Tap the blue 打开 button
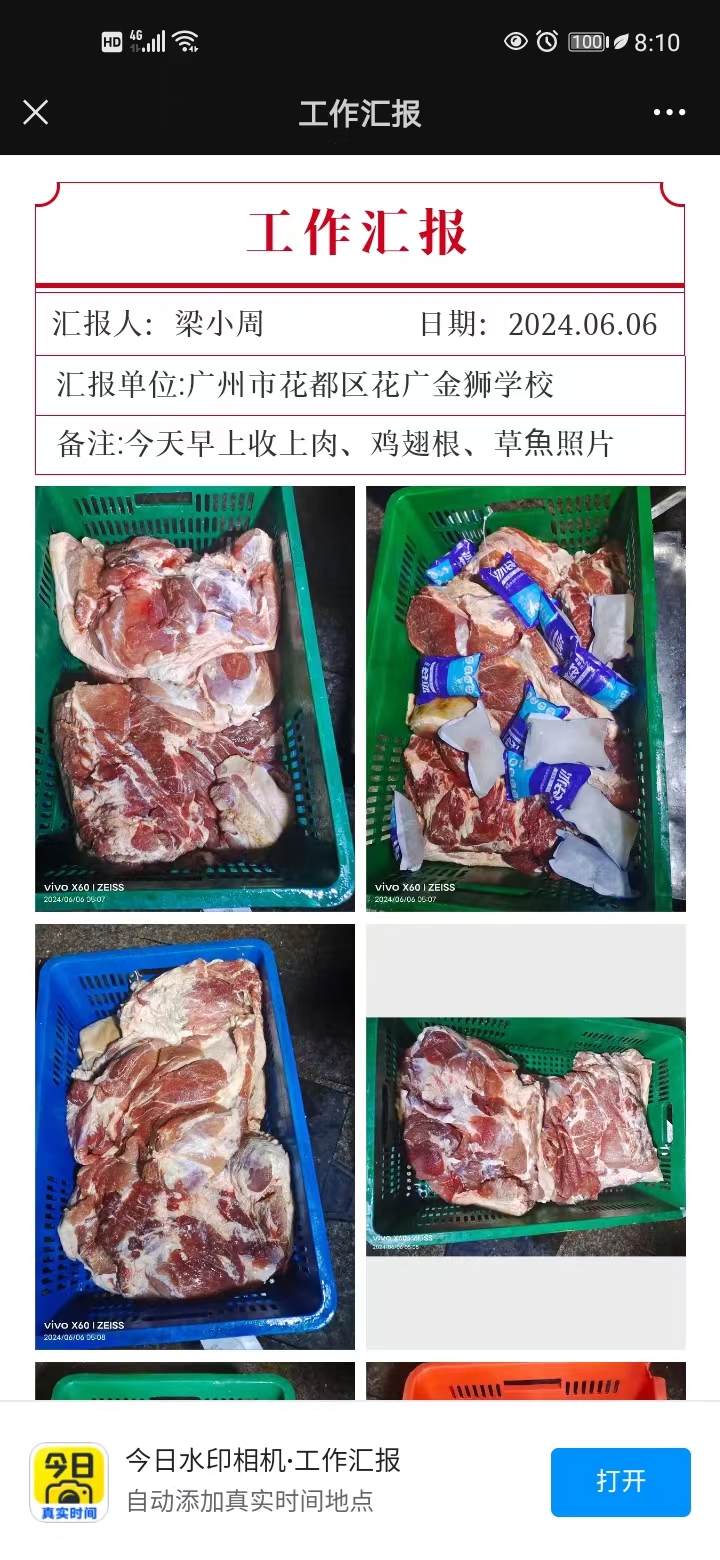 [620, 1481]
